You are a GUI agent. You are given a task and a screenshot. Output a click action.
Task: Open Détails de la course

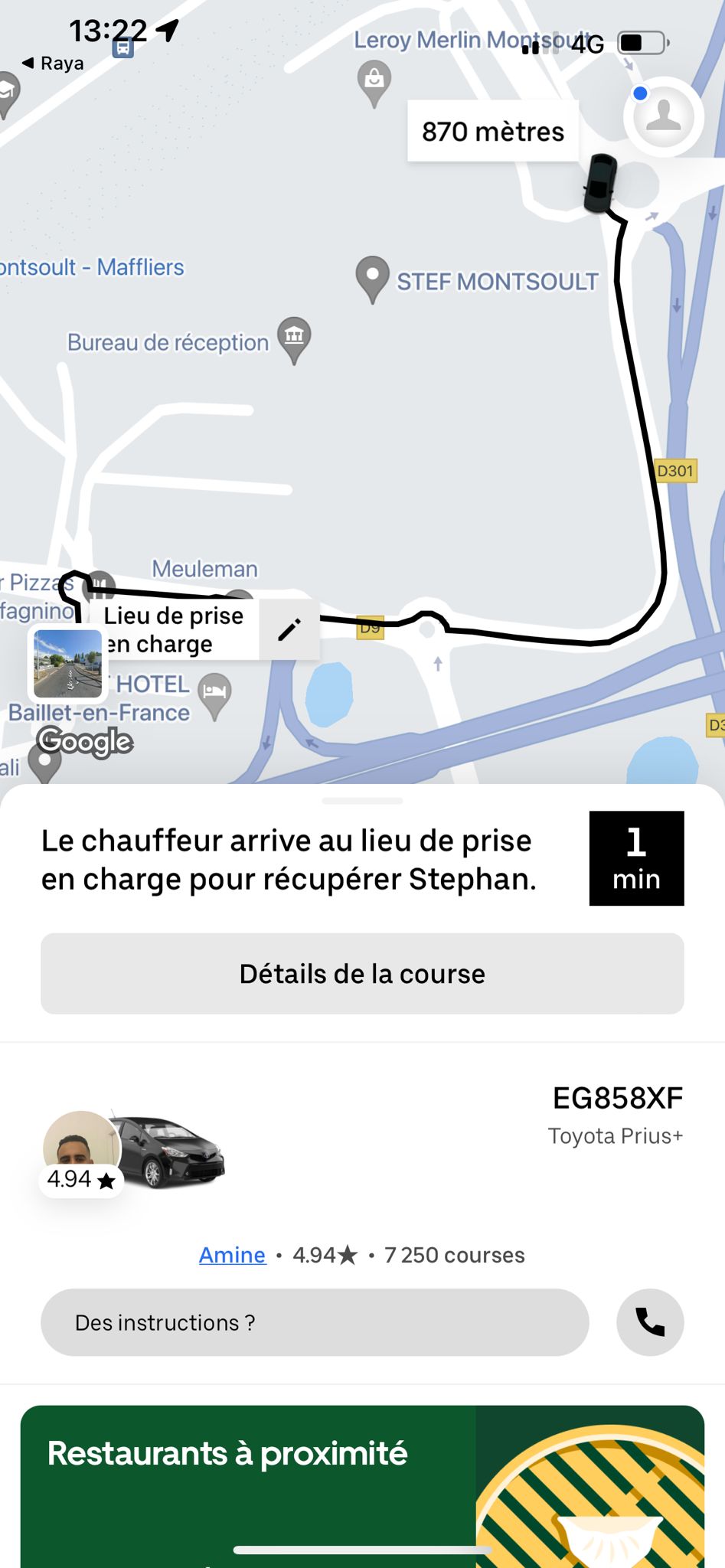(x=362, y=973)
